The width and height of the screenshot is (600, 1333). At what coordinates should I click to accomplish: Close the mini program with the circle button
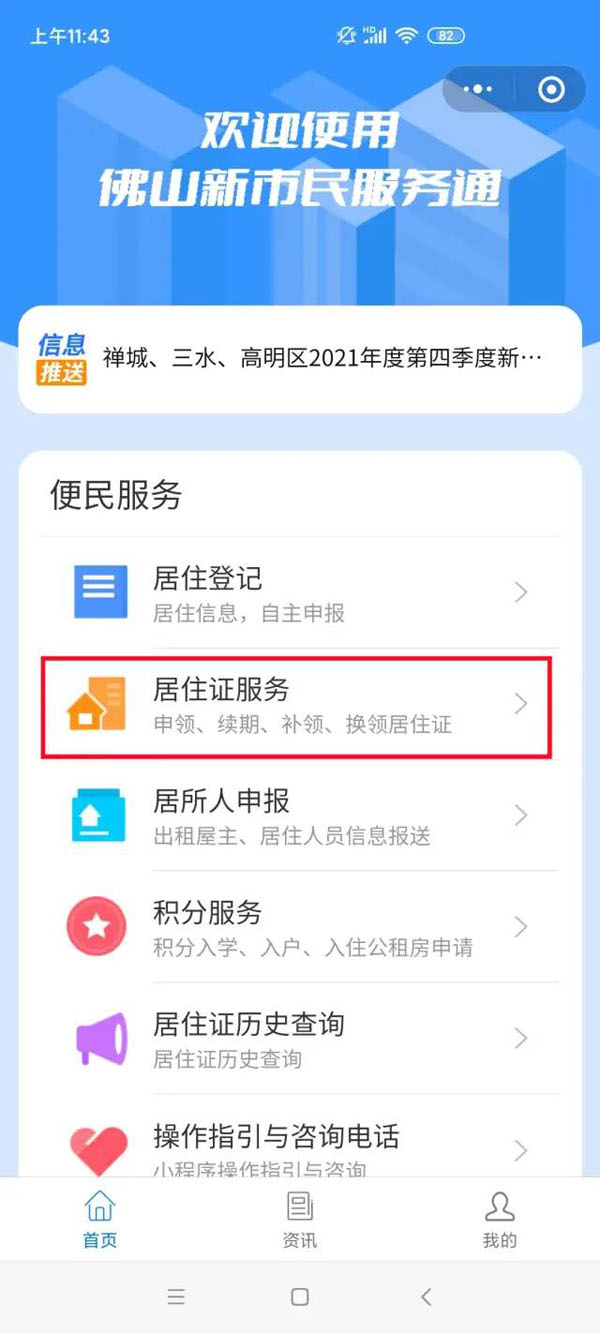click(551, 90)
